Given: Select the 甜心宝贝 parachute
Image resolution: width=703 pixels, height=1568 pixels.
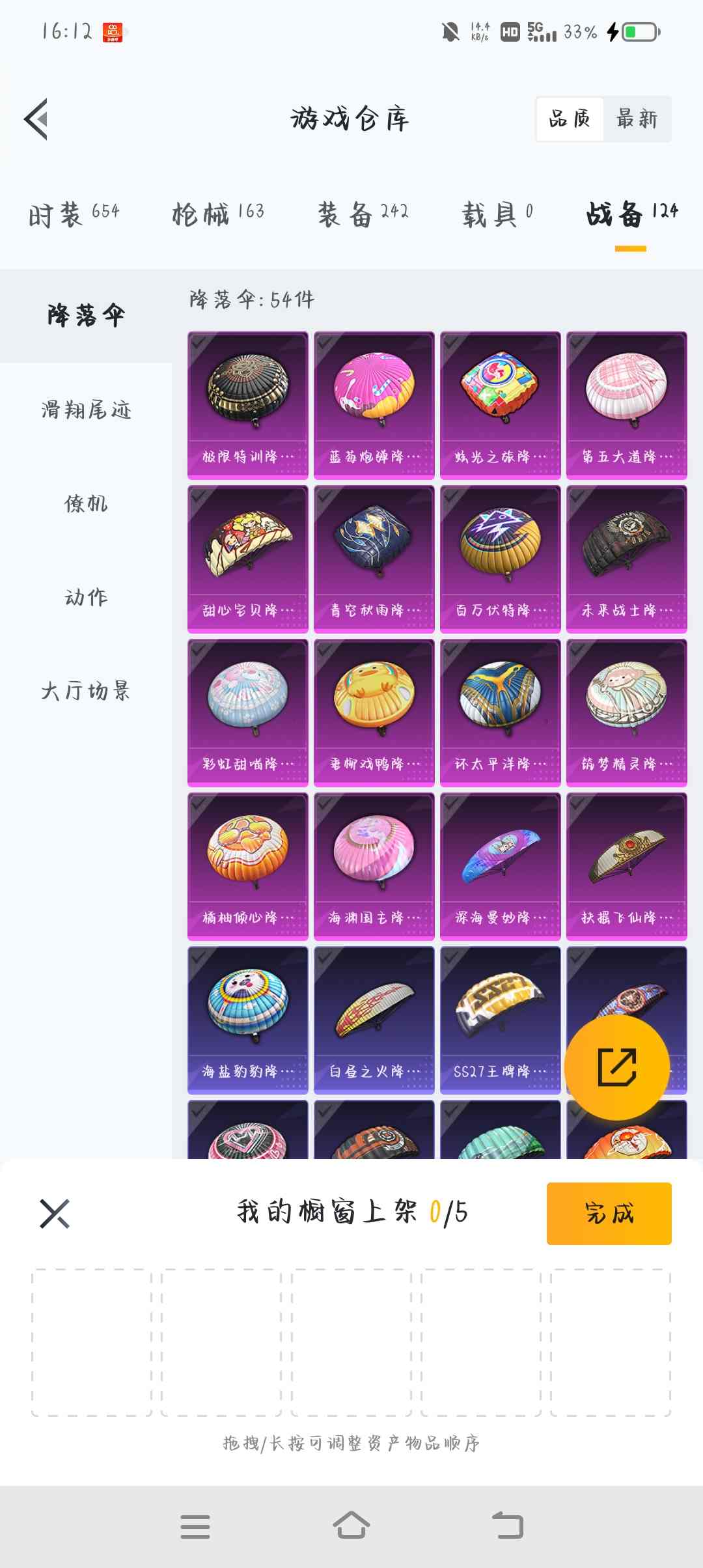Looking at the screenshot, I should [x=248, y=559].
